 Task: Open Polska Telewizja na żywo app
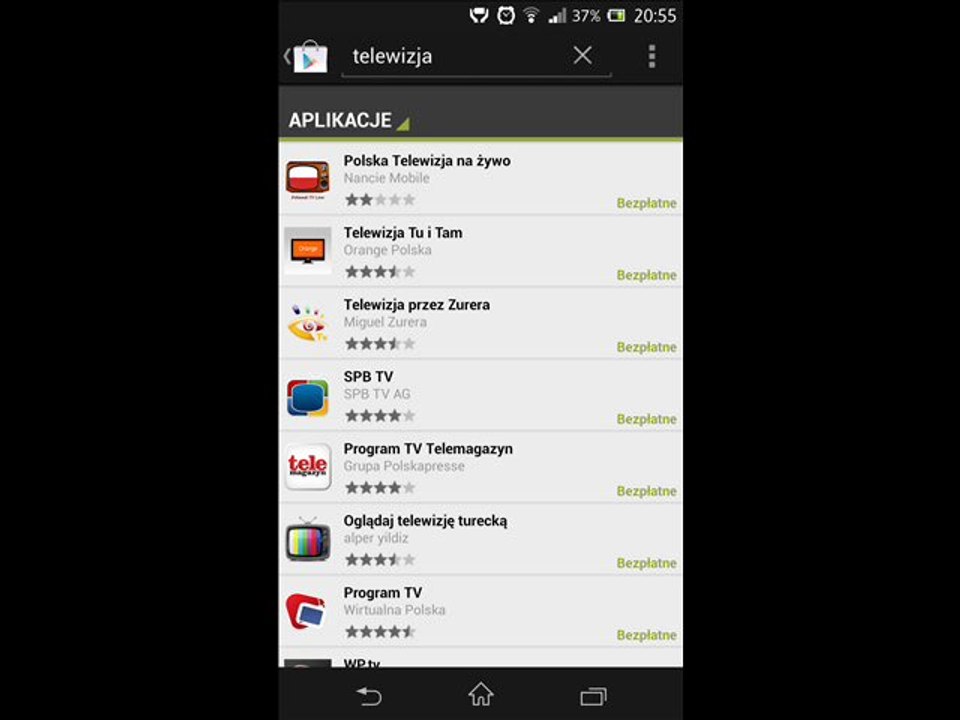[480, 180]
